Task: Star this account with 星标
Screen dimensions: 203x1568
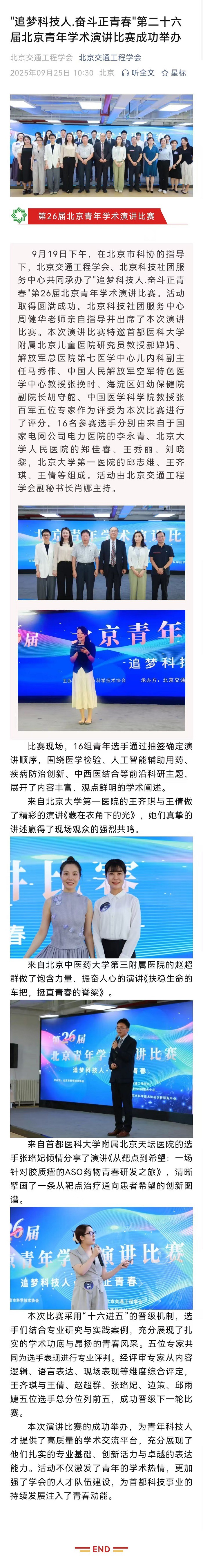Action: click(174, 73)
